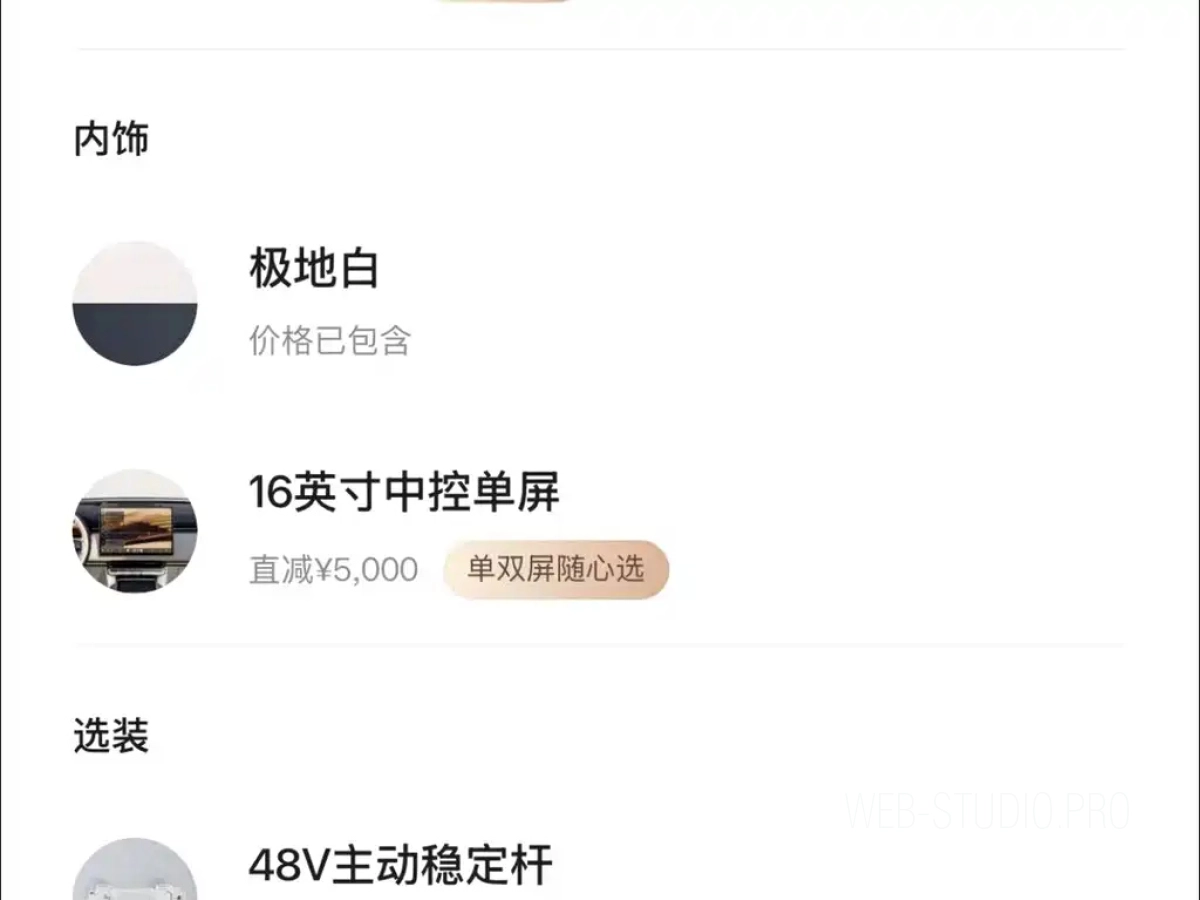Tap the 单双屏随心选 chip
This screenshot has width=1200, height=900.
click(556, 570)
